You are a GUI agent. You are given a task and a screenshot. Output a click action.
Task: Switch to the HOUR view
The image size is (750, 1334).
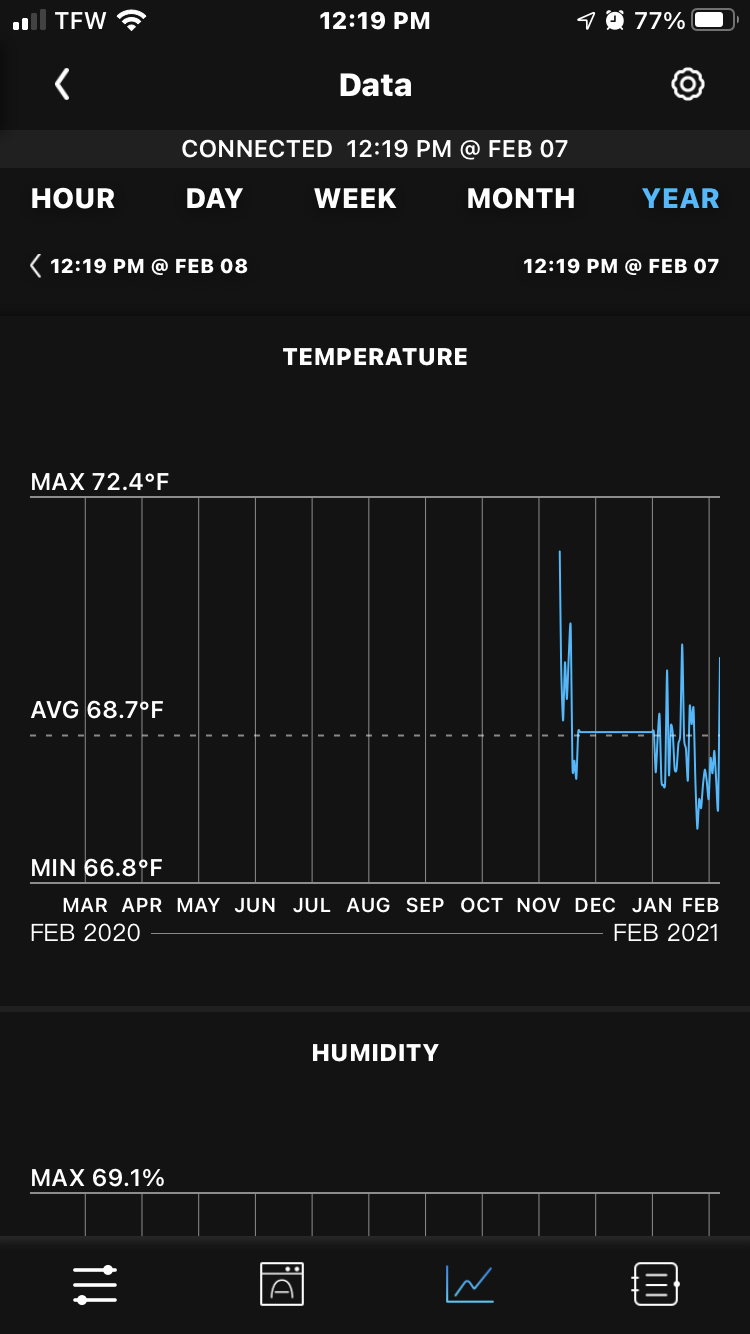[73, 198]
